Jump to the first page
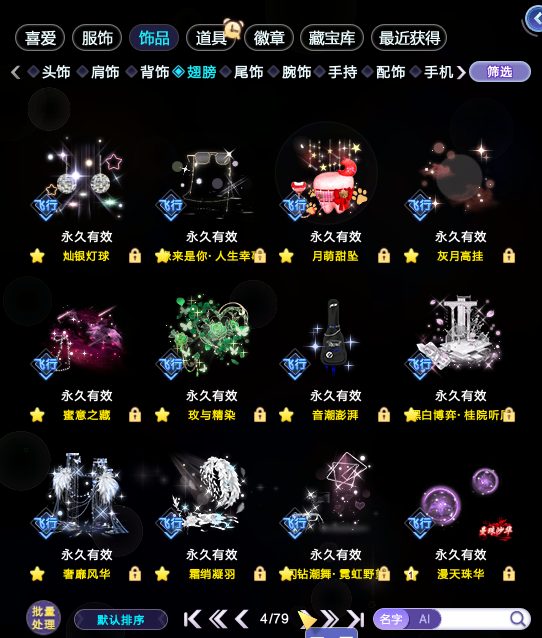Screen dimensions: 542x638 (x=192, y=619)
